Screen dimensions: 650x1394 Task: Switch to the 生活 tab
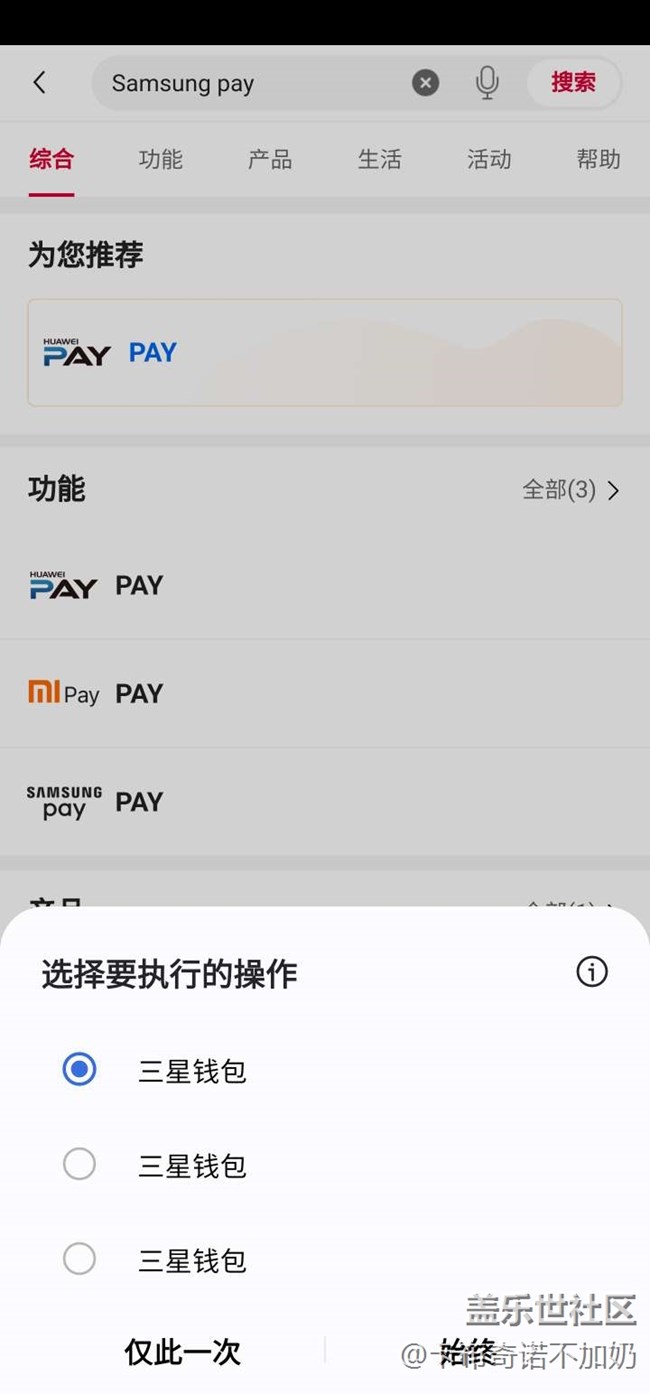tap(380, 159)
